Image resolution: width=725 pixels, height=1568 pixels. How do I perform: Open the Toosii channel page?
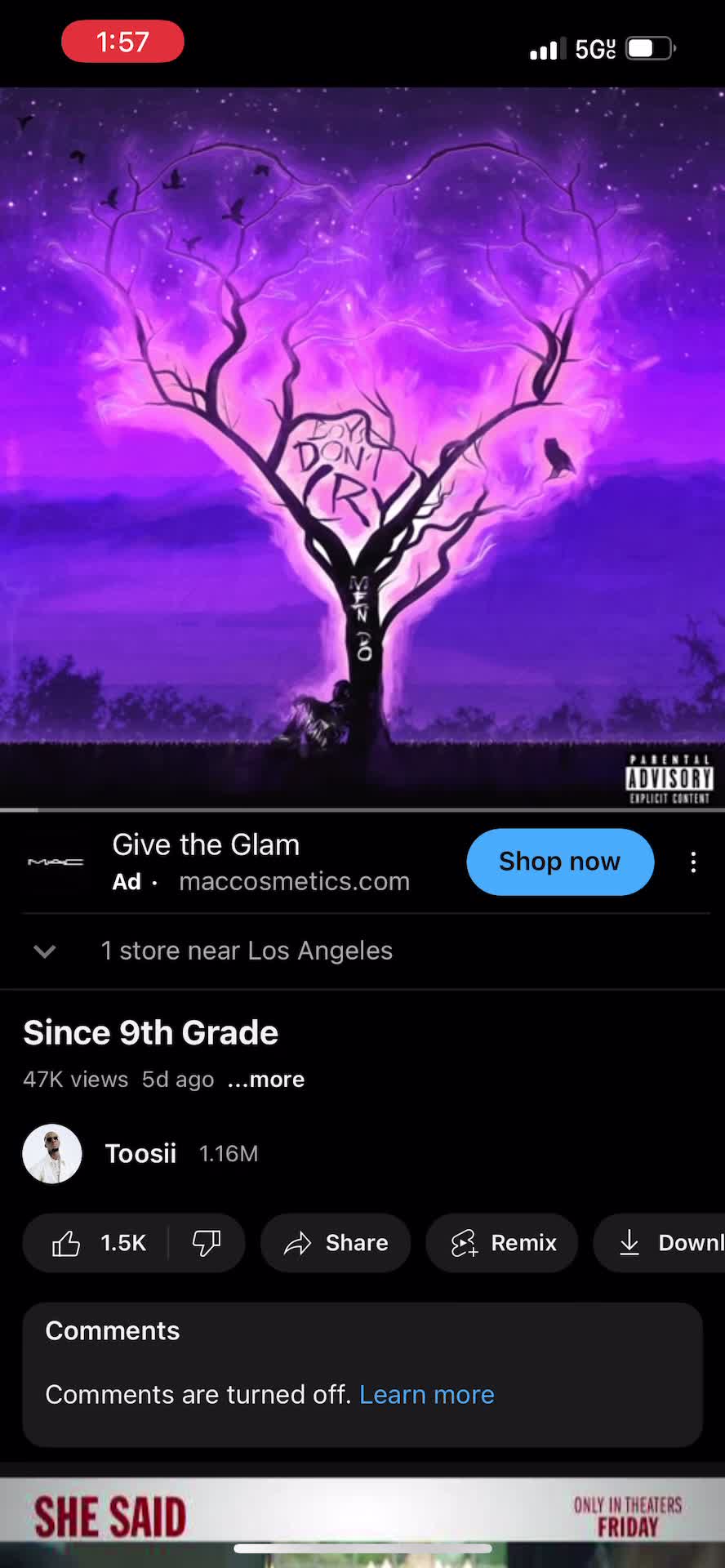(140, 1153)
